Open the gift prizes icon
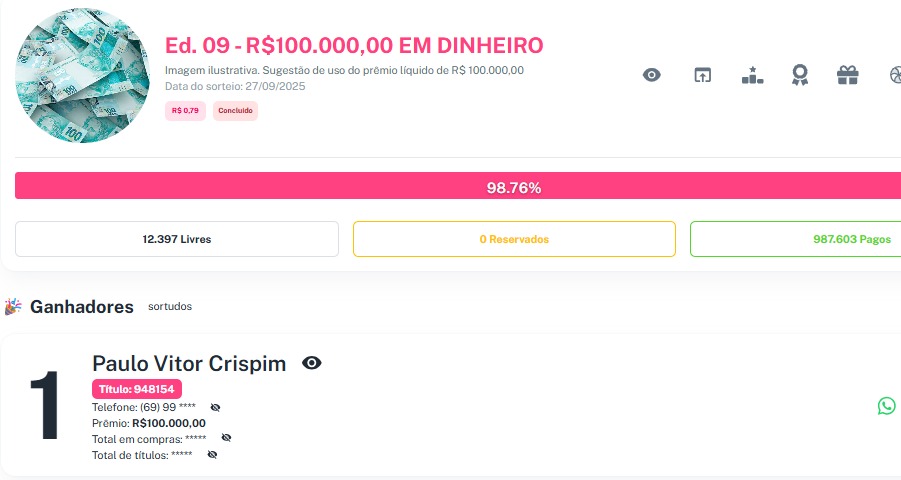The width and height of the screenshot is (901, 480). point(848,75)
